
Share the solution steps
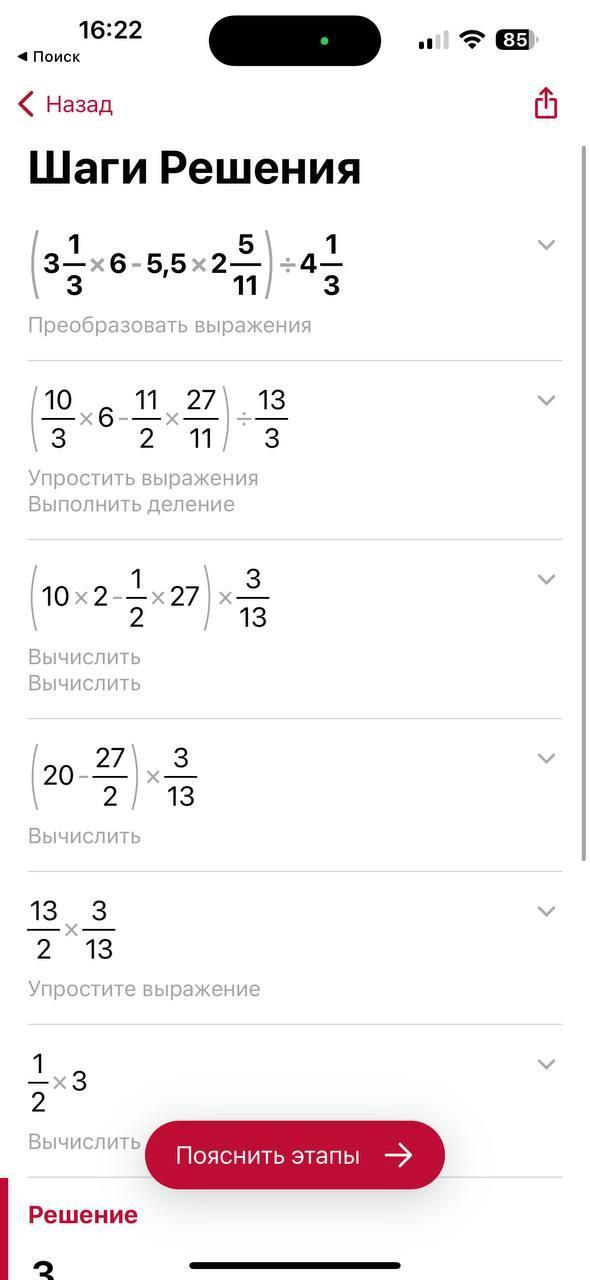[545, 103]
